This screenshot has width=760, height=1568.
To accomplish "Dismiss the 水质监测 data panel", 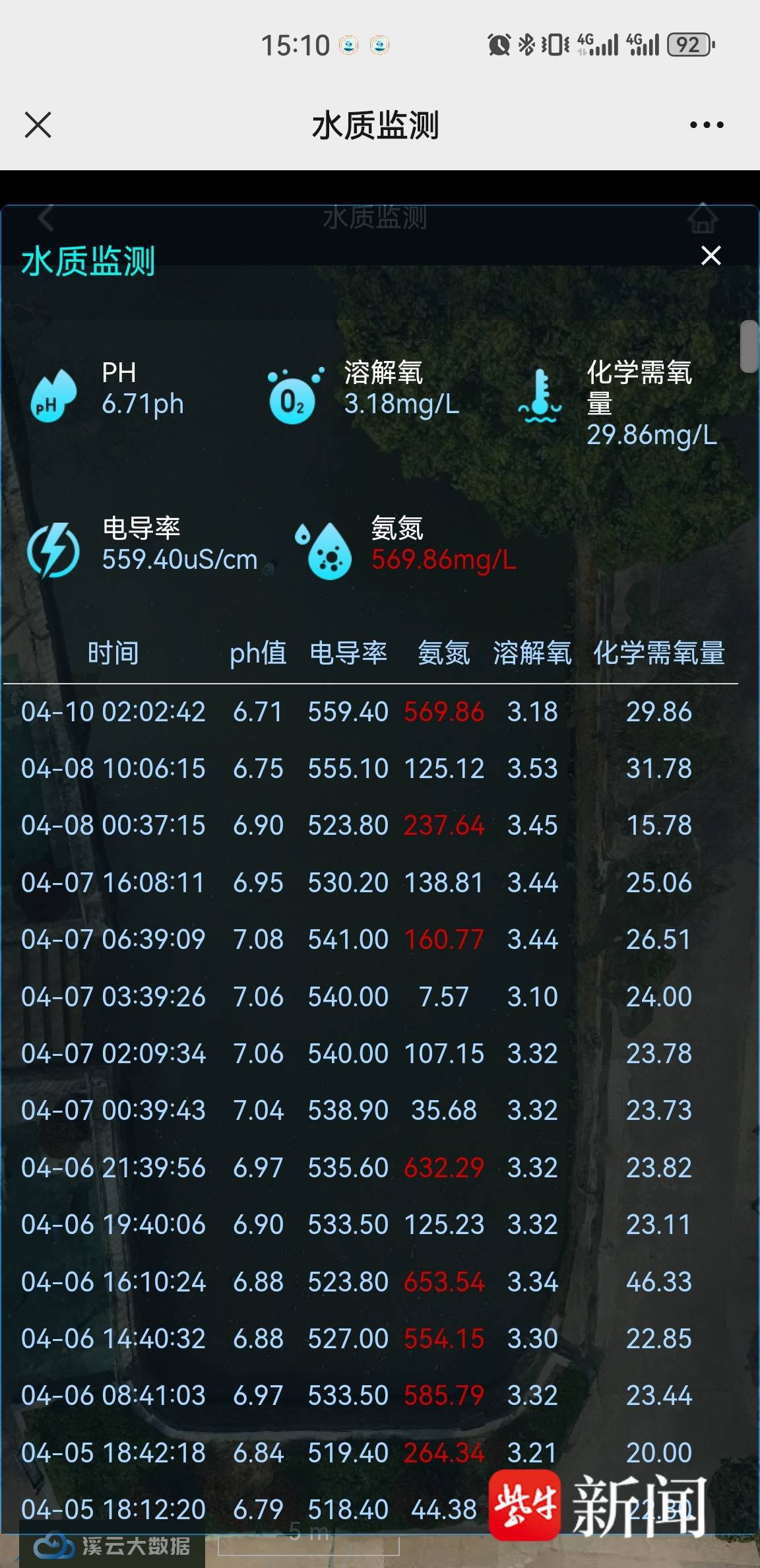I will 711,255.
